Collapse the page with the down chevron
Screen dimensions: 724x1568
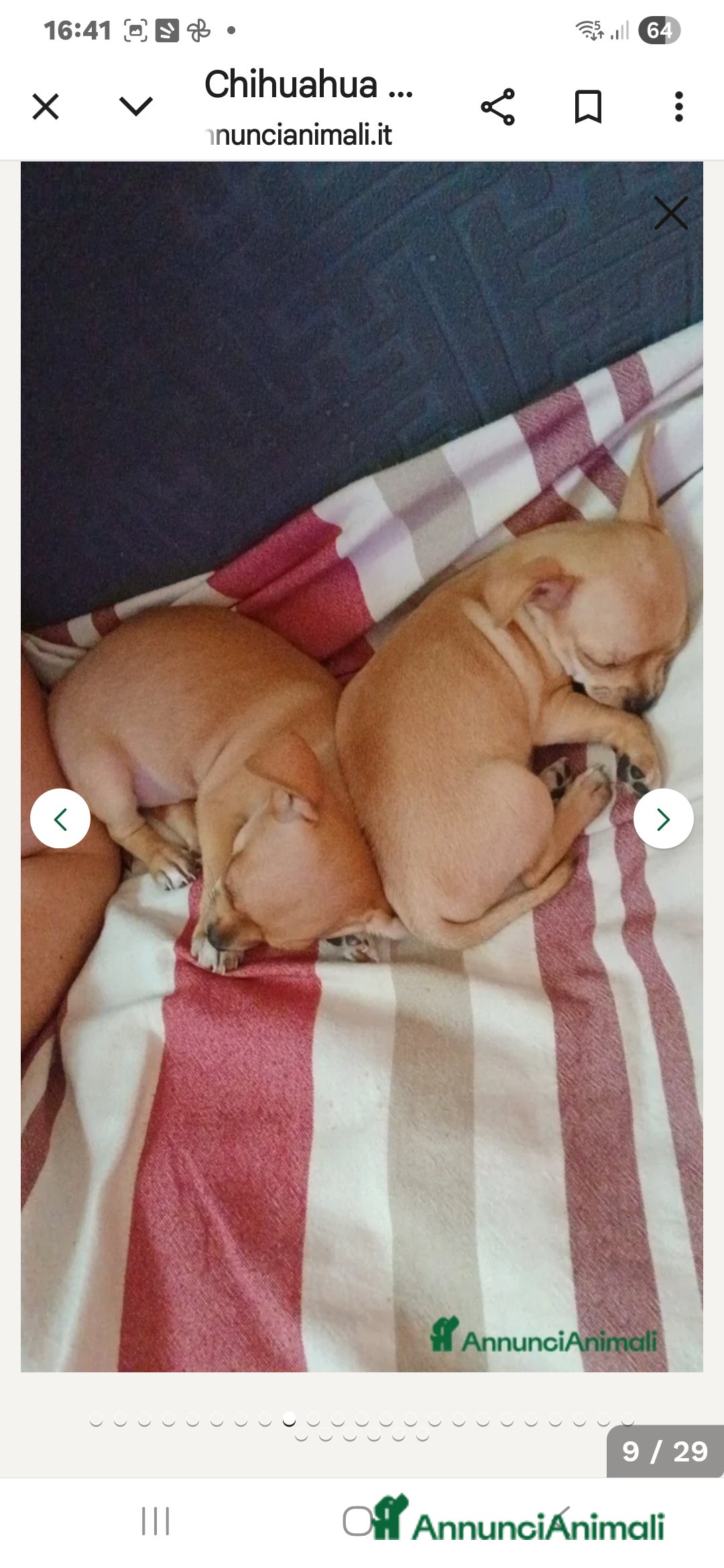click(x=135, y=106)
